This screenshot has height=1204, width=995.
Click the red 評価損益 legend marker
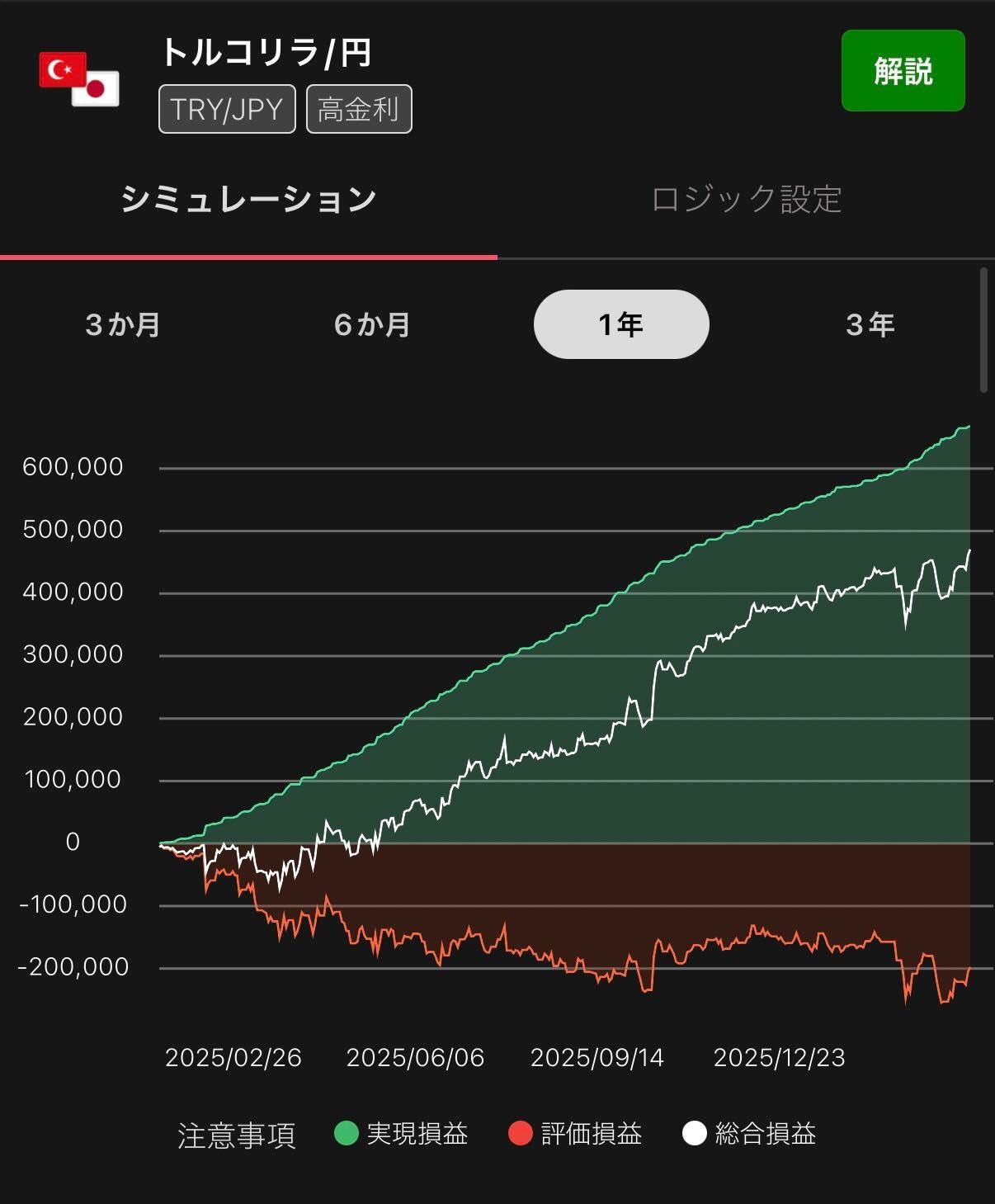point(522,1134)
